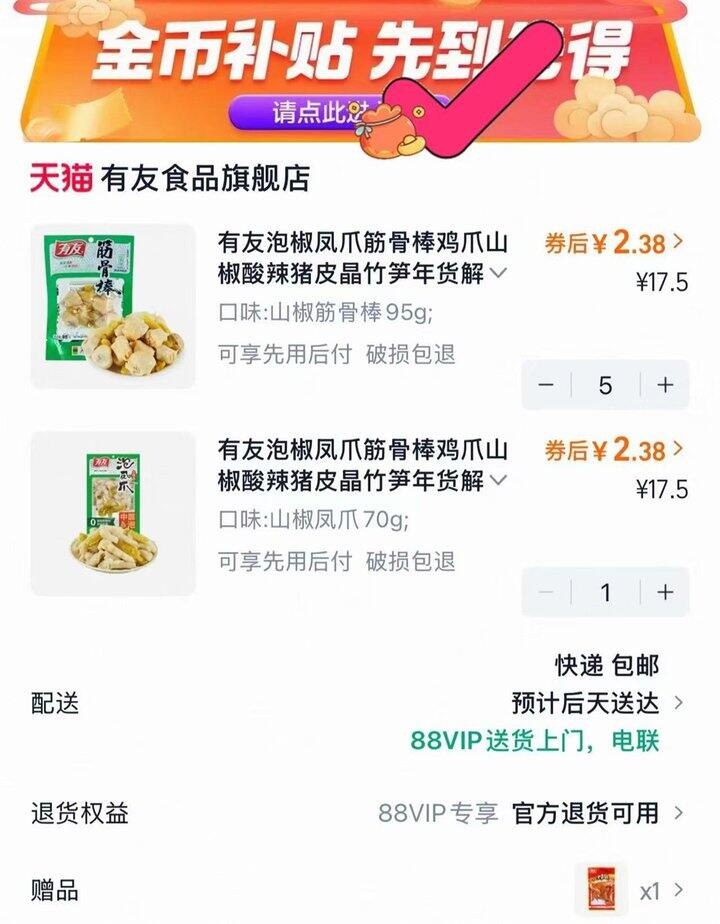Expand specs for 山椒筋骨棒 95g item
The image size is (720, 924).
[x=497, y=272]
